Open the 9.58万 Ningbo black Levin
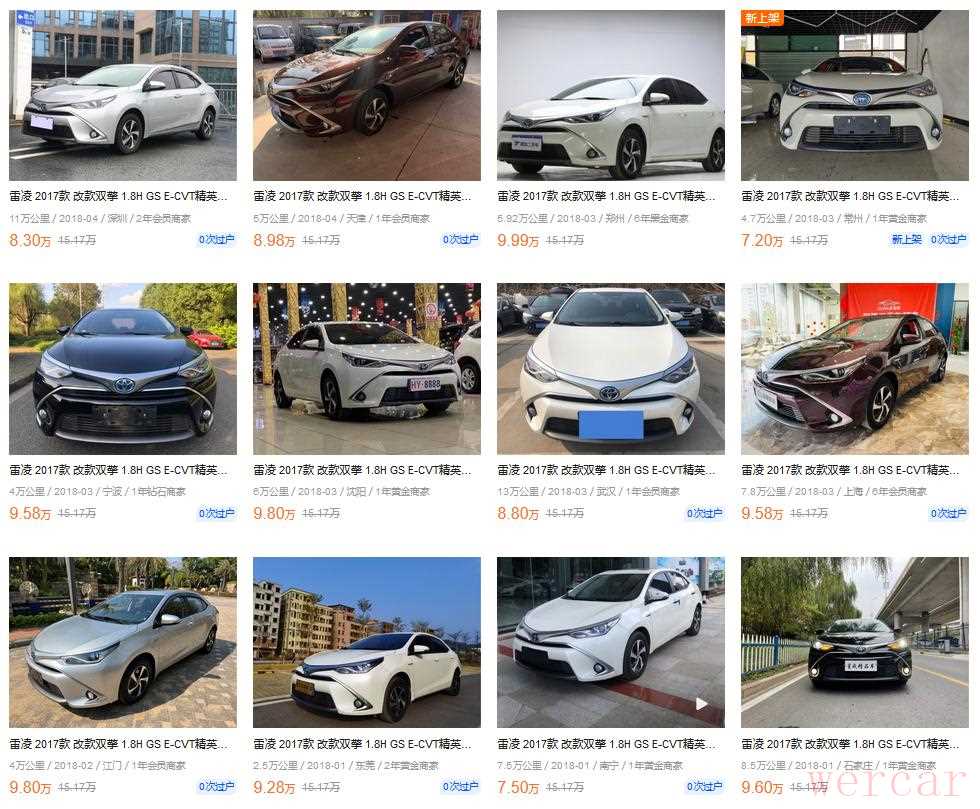980x809 pixels. 122,369
